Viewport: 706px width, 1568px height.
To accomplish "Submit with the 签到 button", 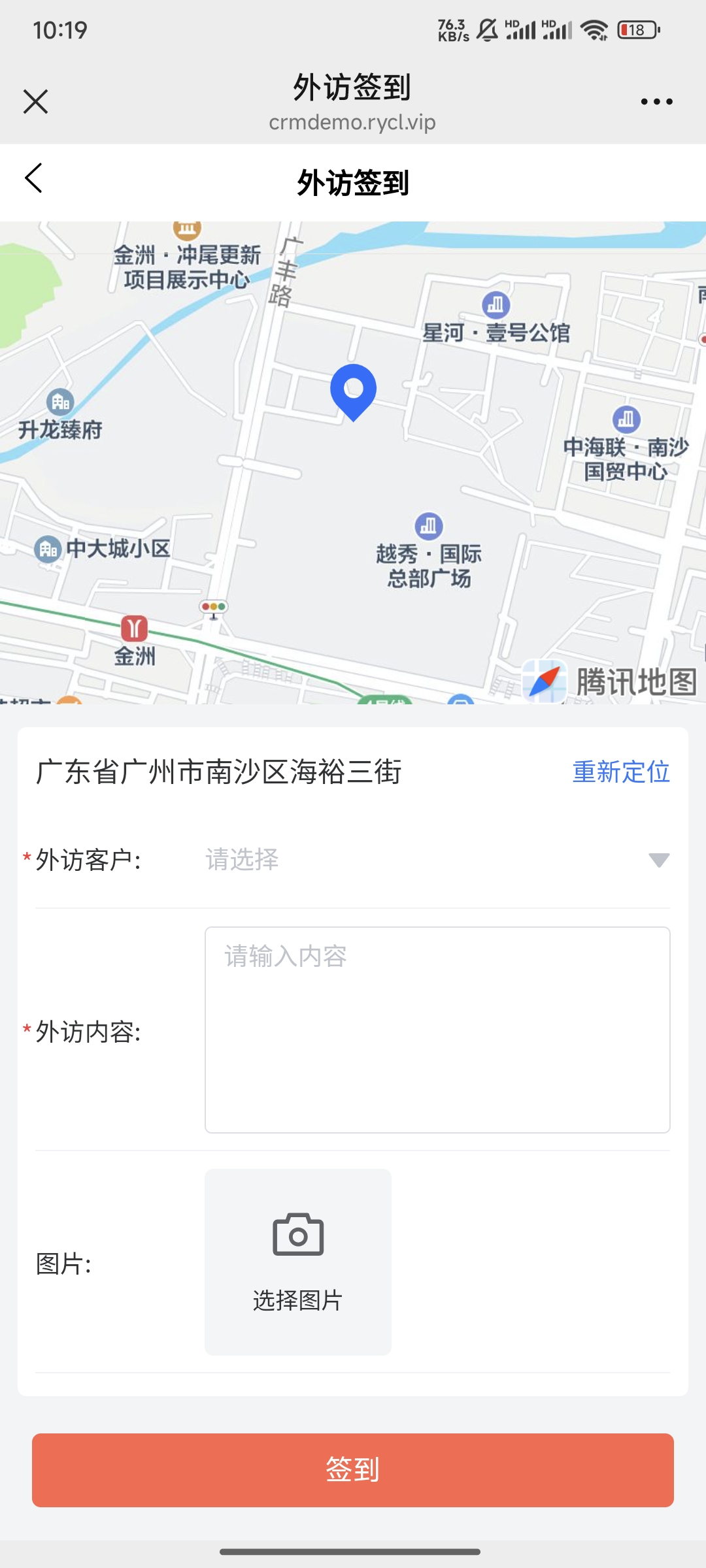I will (x=353, y=1470).
